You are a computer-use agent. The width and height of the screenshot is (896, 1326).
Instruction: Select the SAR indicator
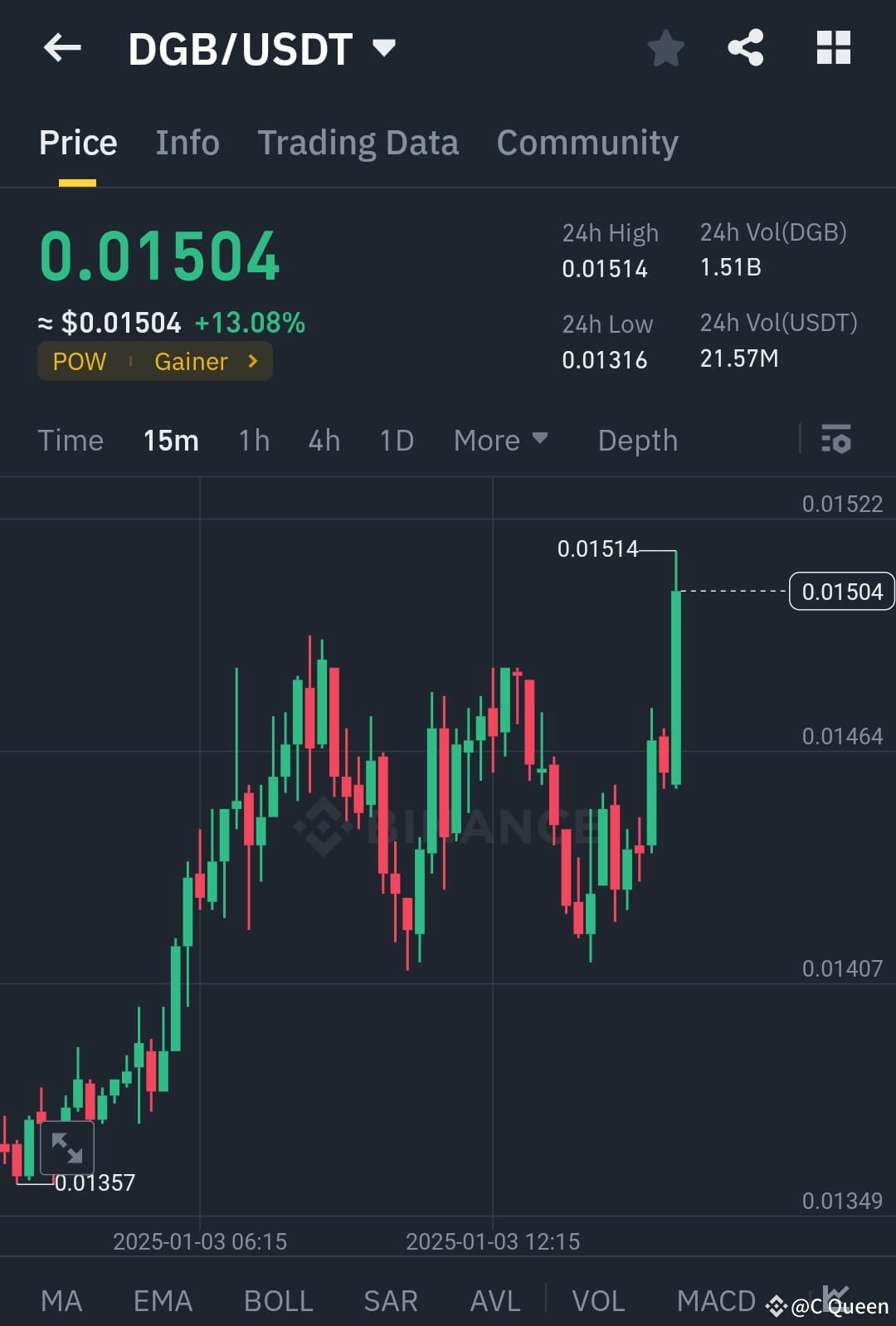tap(390, 1299)
